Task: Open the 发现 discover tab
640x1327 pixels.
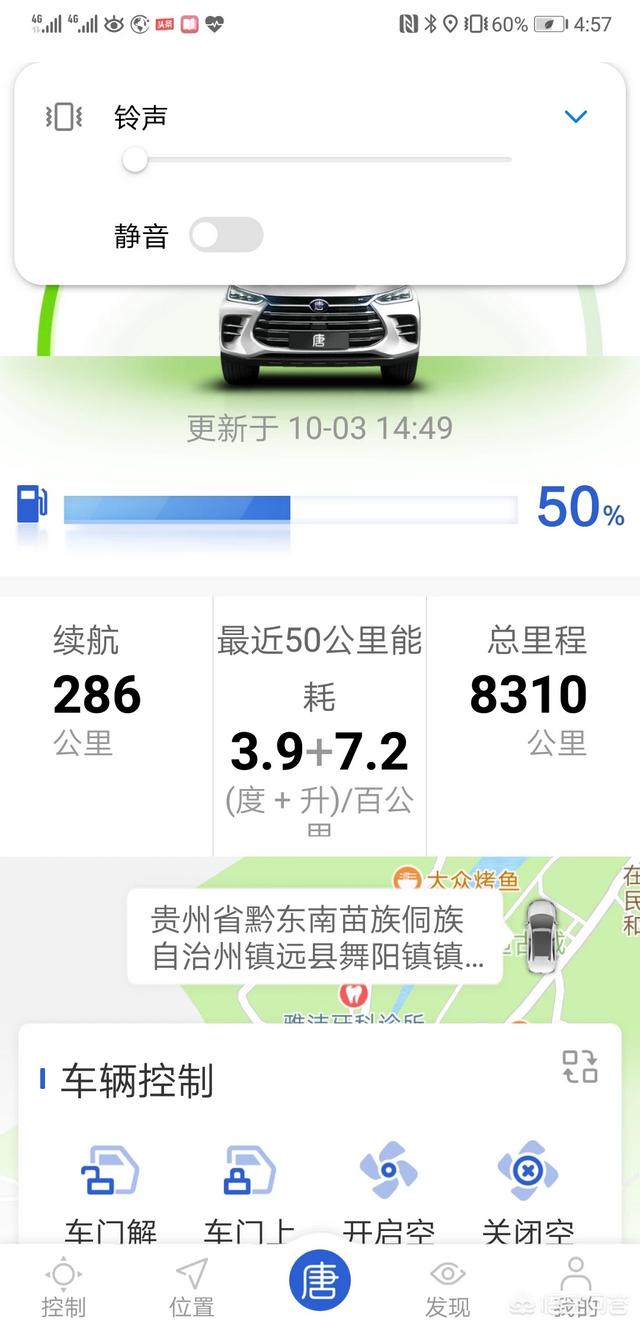Action: (x=447, y=1287)
